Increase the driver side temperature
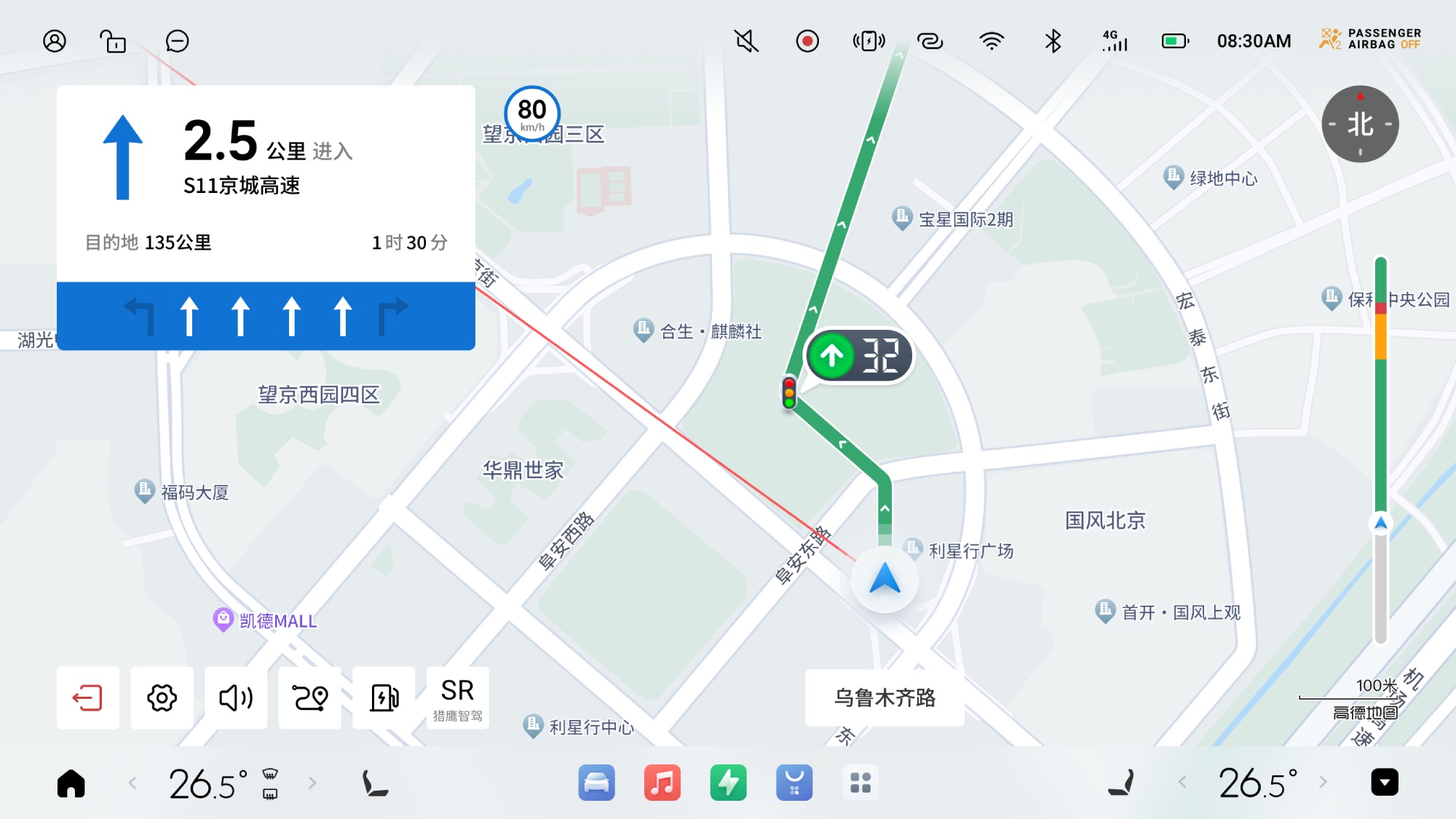The image size is (1456, 819). [x=312, y=783]
